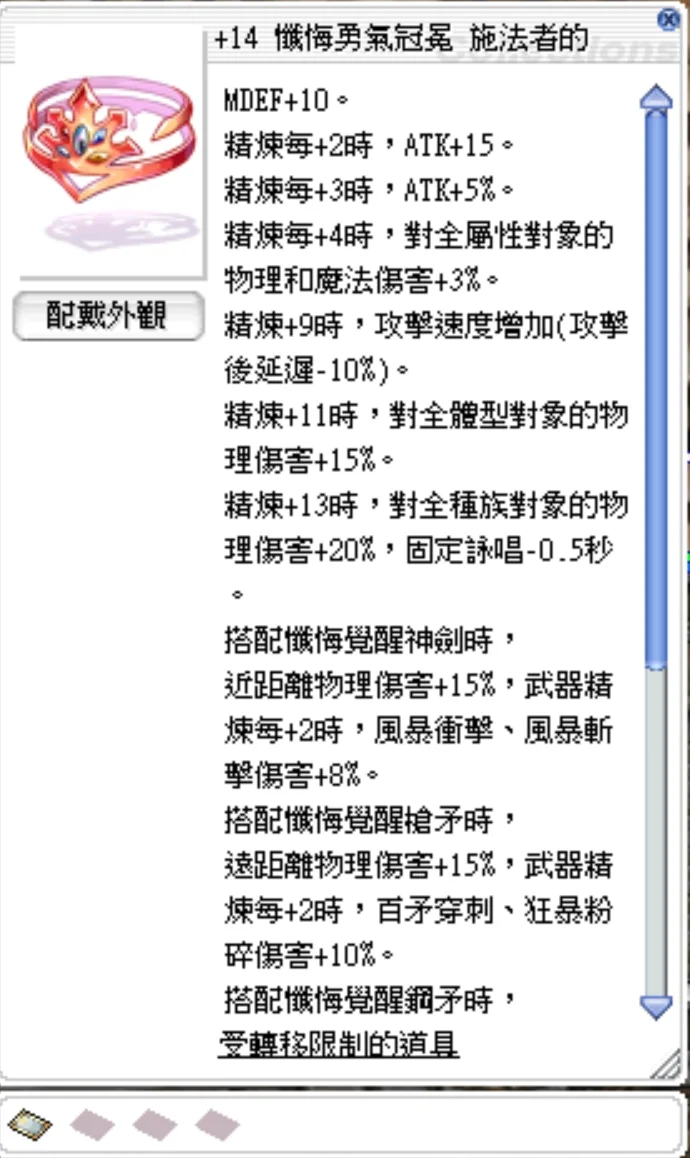Tap the scrollbar down arrow
The height and width of the screenshot is (1158, 690).
click(x=656, y=1005)
